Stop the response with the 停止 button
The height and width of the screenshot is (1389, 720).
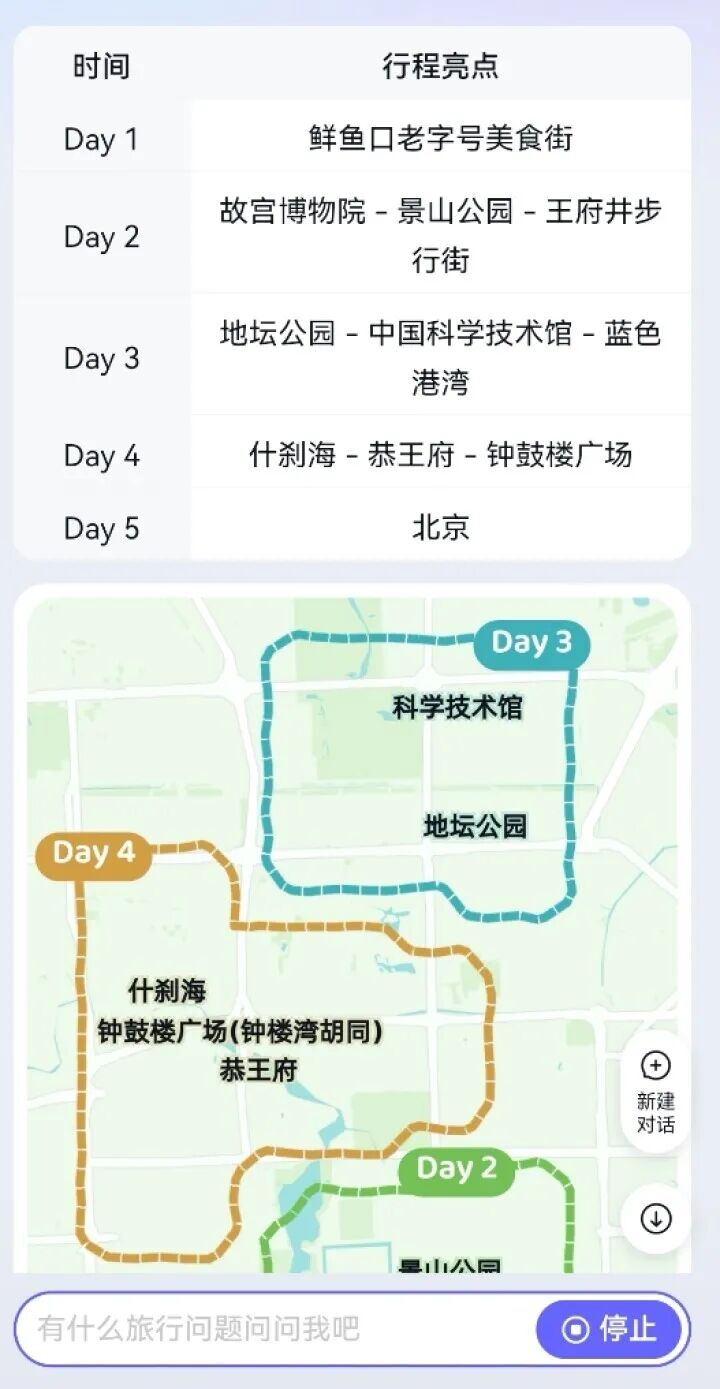click(x=610, y=1329)
